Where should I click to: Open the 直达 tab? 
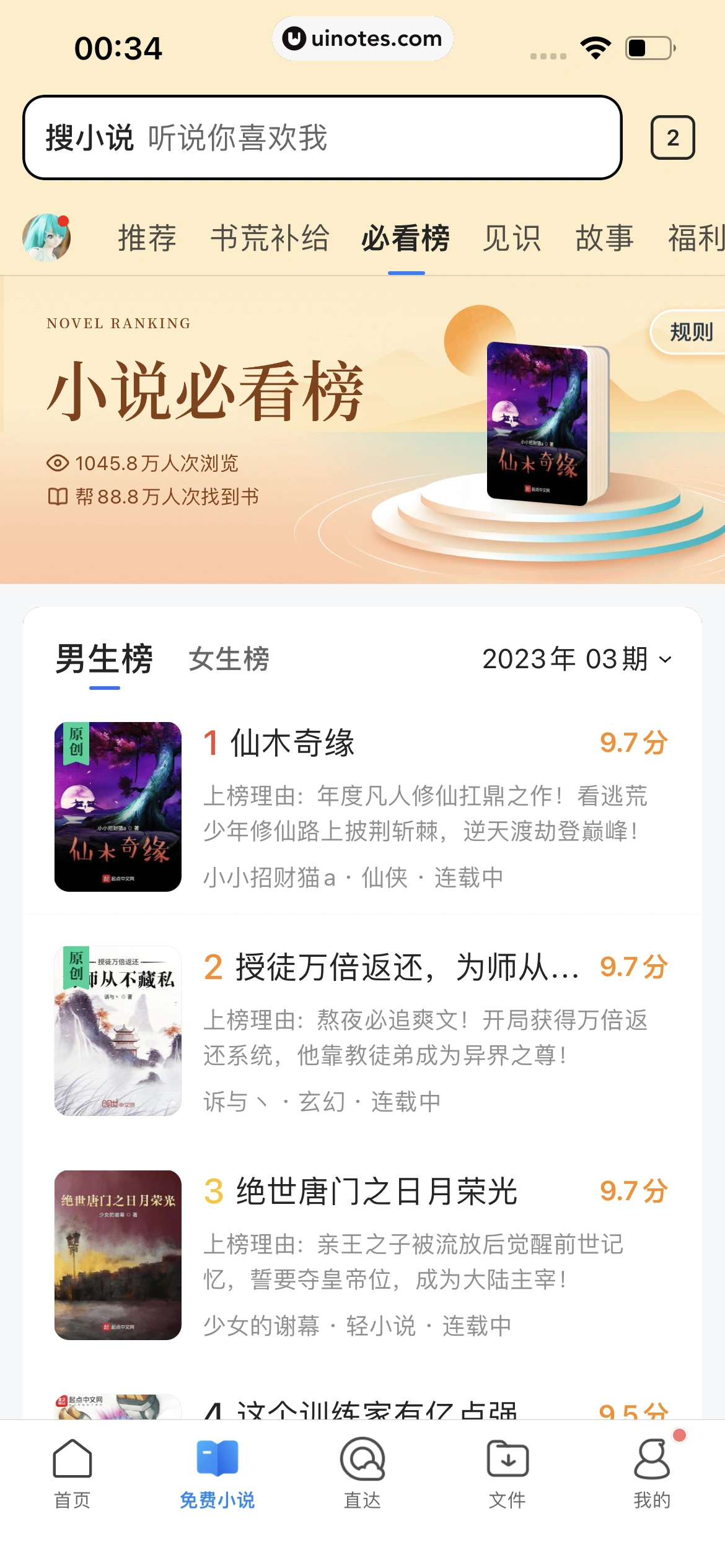tap(362, 1473)
